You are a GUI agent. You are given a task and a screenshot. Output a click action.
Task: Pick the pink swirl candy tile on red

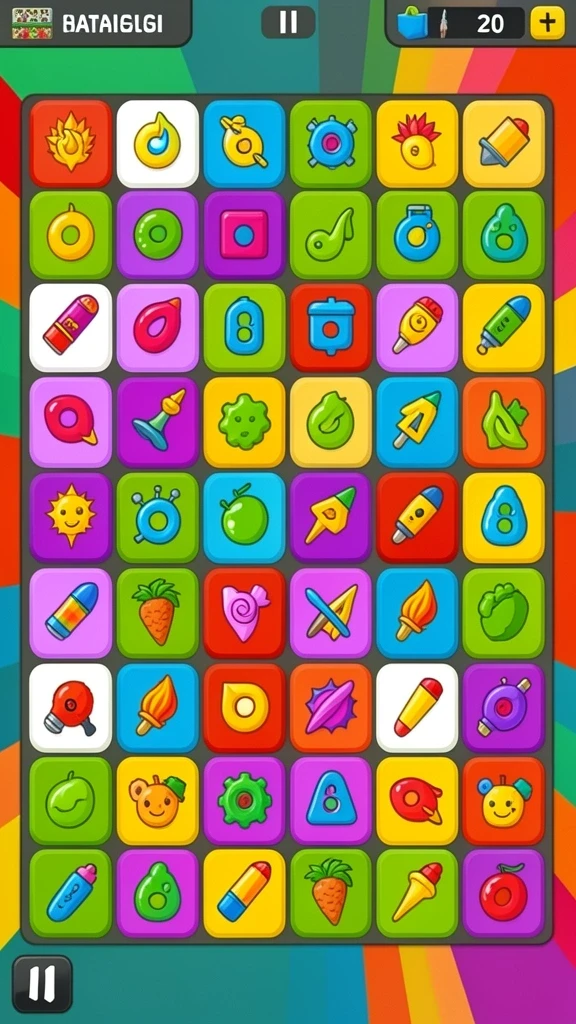[x=244, y=613]
